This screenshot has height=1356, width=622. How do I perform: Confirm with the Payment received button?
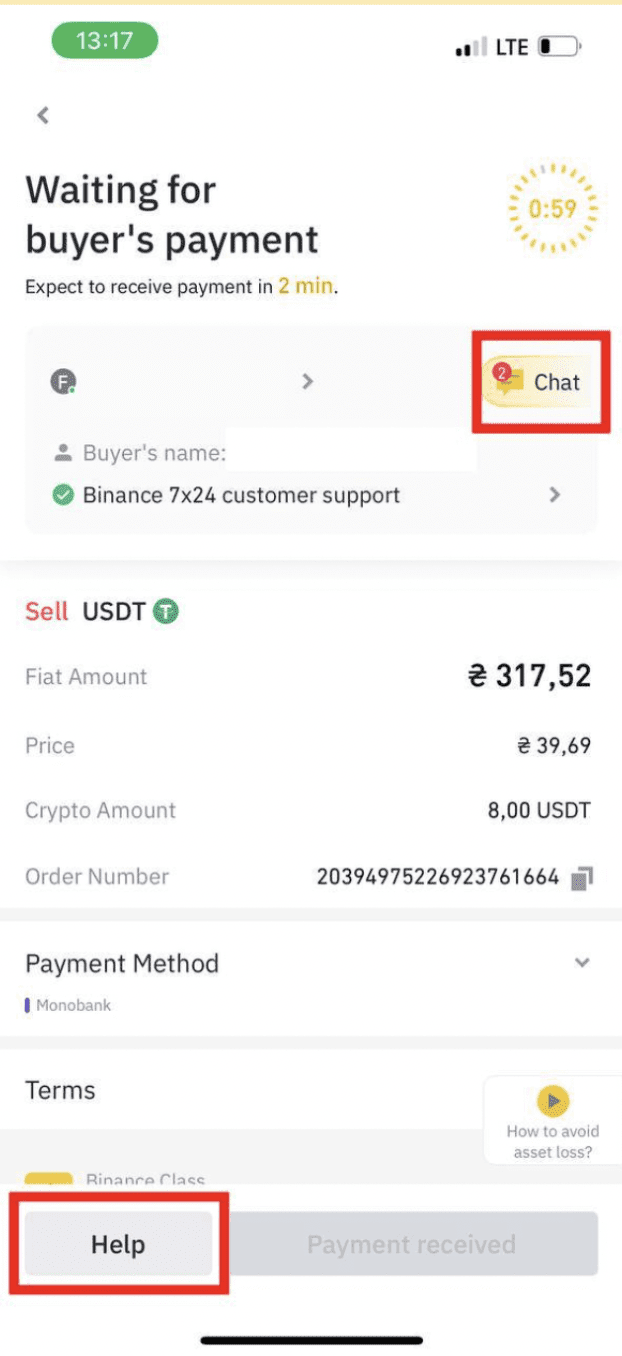[x=411, y=1245]
